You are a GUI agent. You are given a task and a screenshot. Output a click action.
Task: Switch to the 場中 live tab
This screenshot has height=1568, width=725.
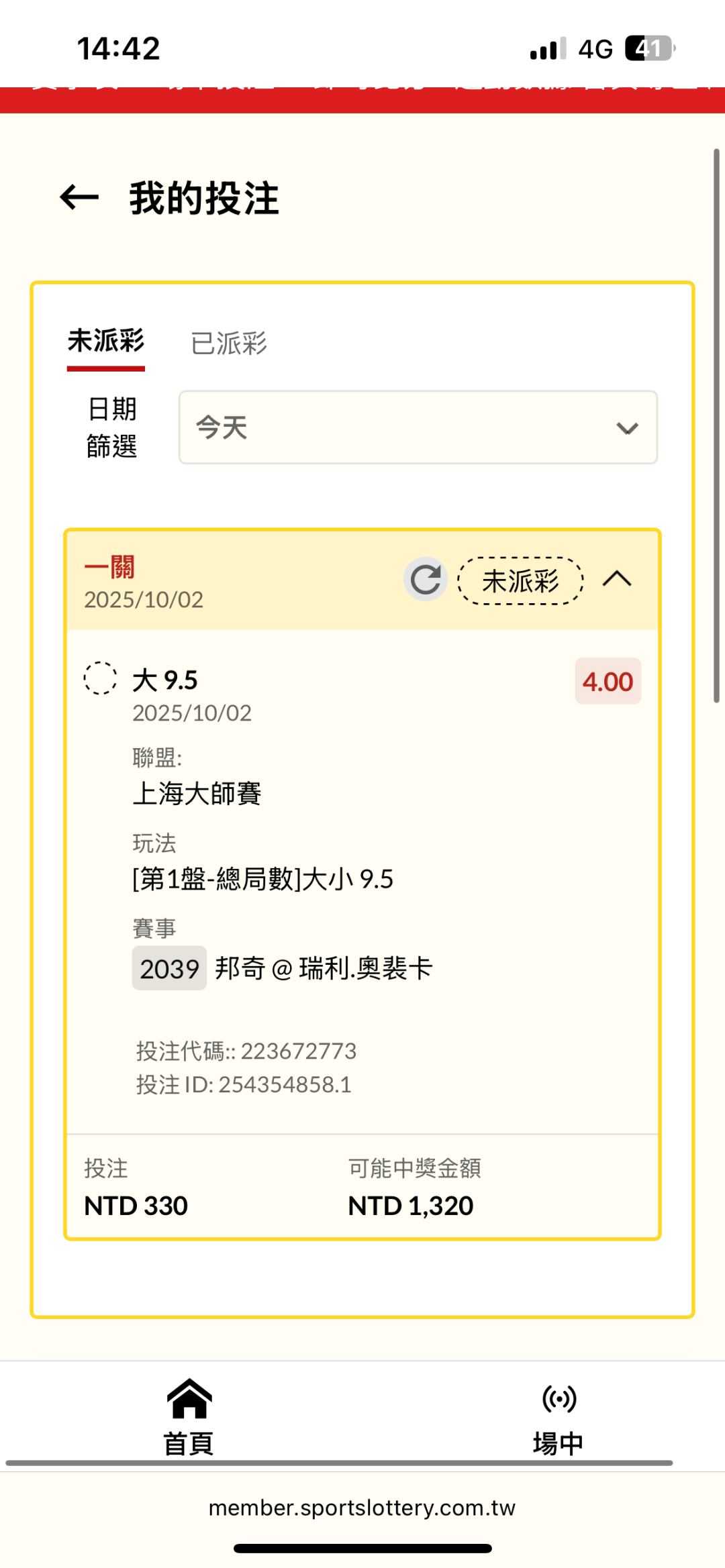click(559, 1418)
